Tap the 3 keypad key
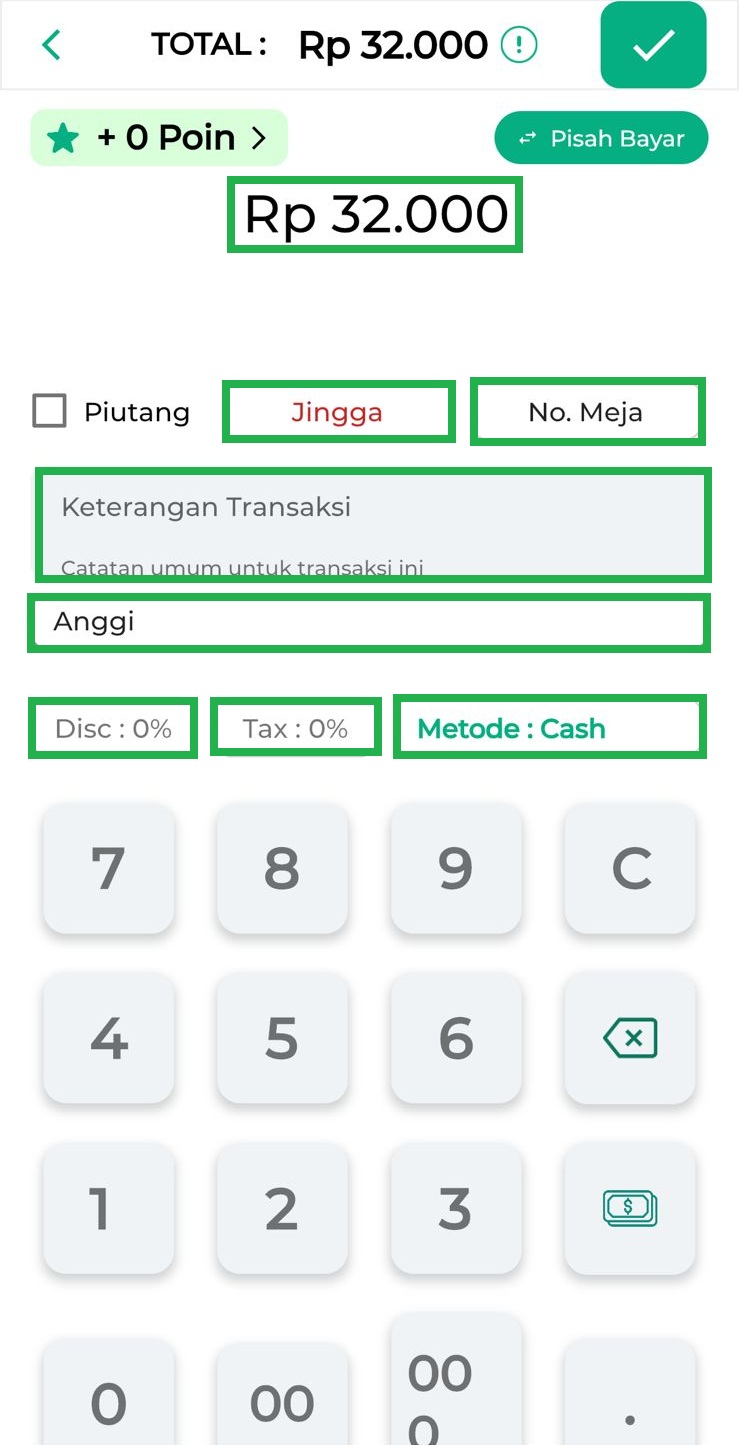Viewport: 739px width, 1445px height. [456, 1208]
